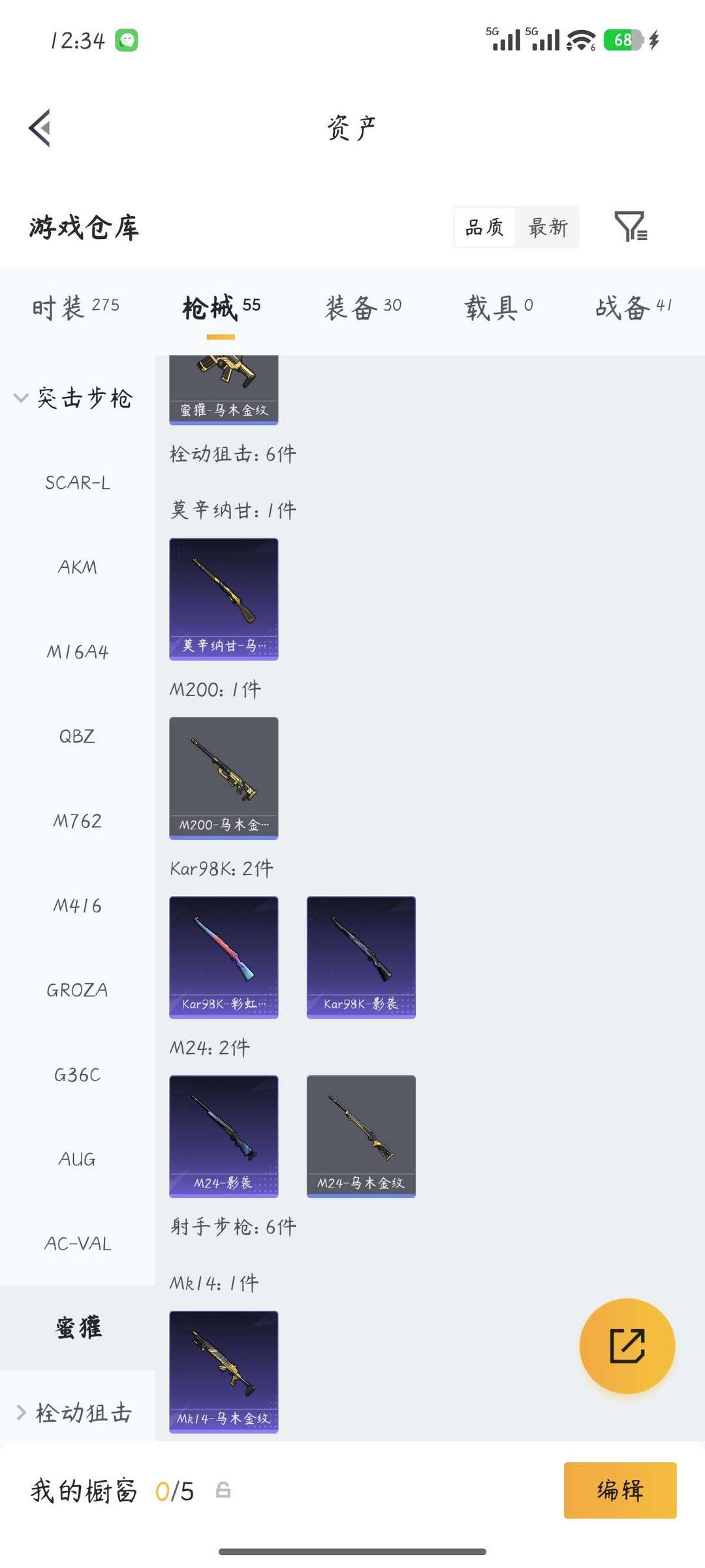Switch to the 时装 tab
The height and width of the screenshot is (1568, 705).
click(x=76, y=306)
